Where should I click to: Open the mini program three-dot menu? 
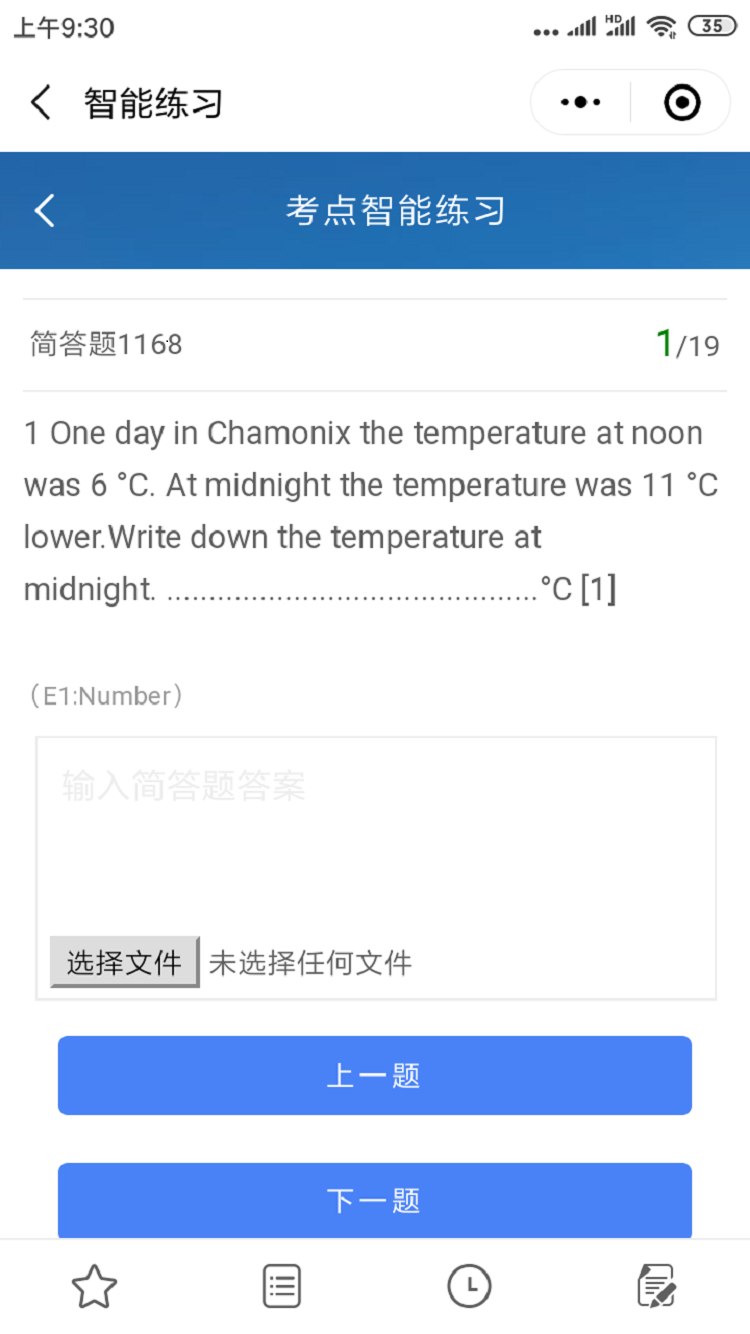(581, 102)
